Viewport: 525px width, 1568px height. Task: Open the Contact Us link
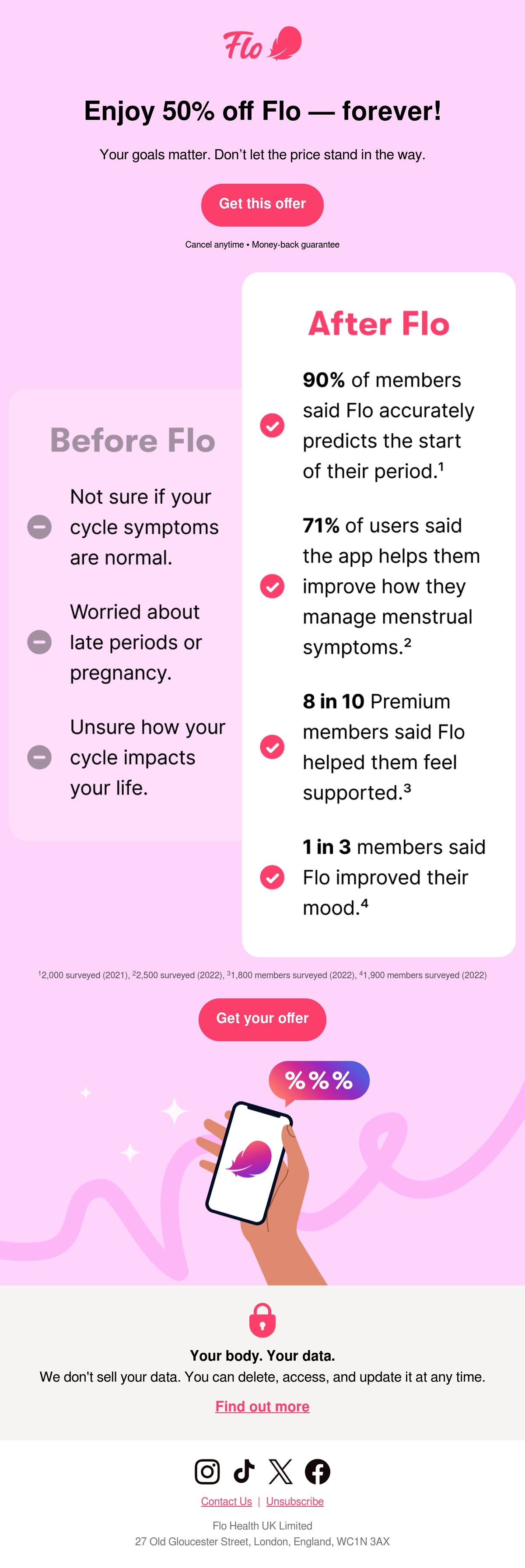pyautogui.click(x=227, y=1501)
